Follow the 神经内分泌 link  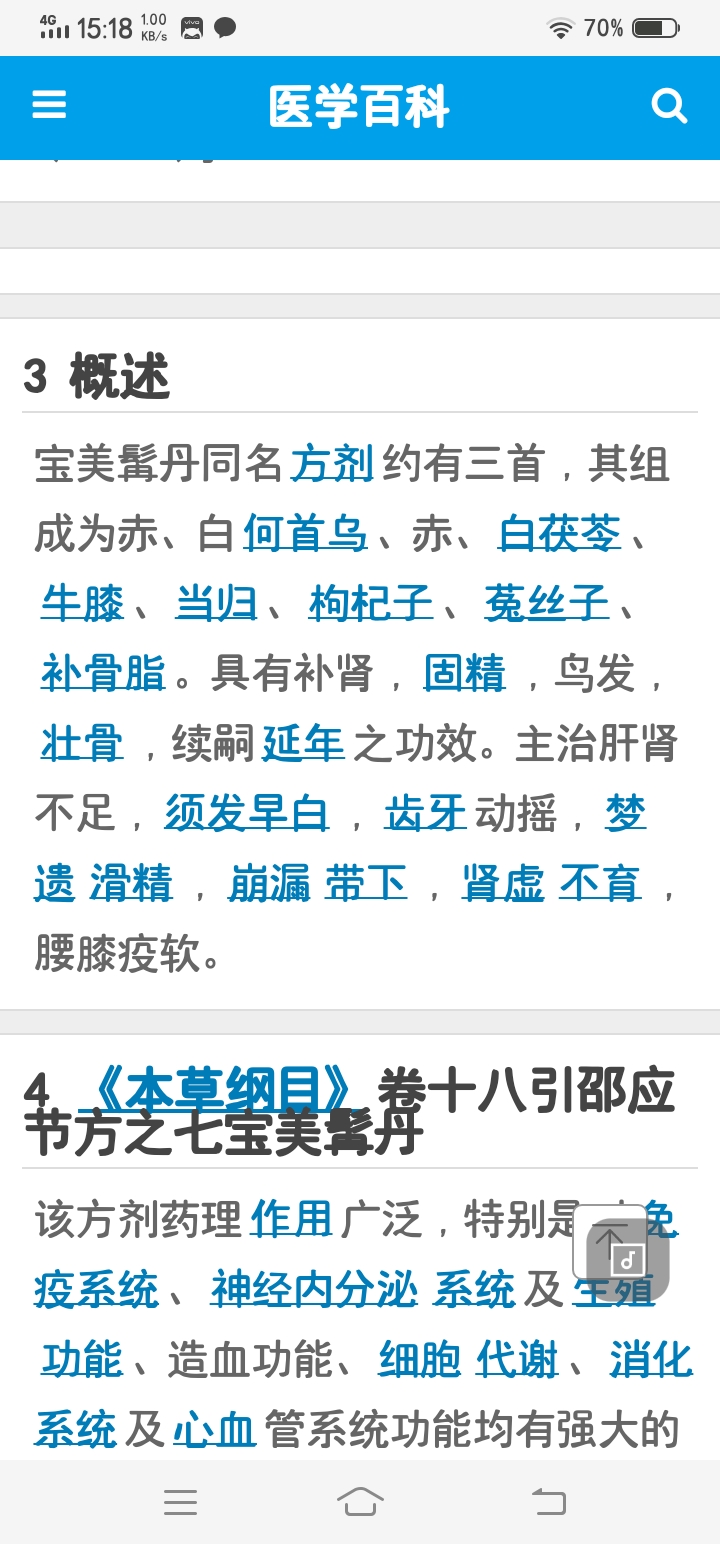pyautogui.click(x=314, y=1290)
